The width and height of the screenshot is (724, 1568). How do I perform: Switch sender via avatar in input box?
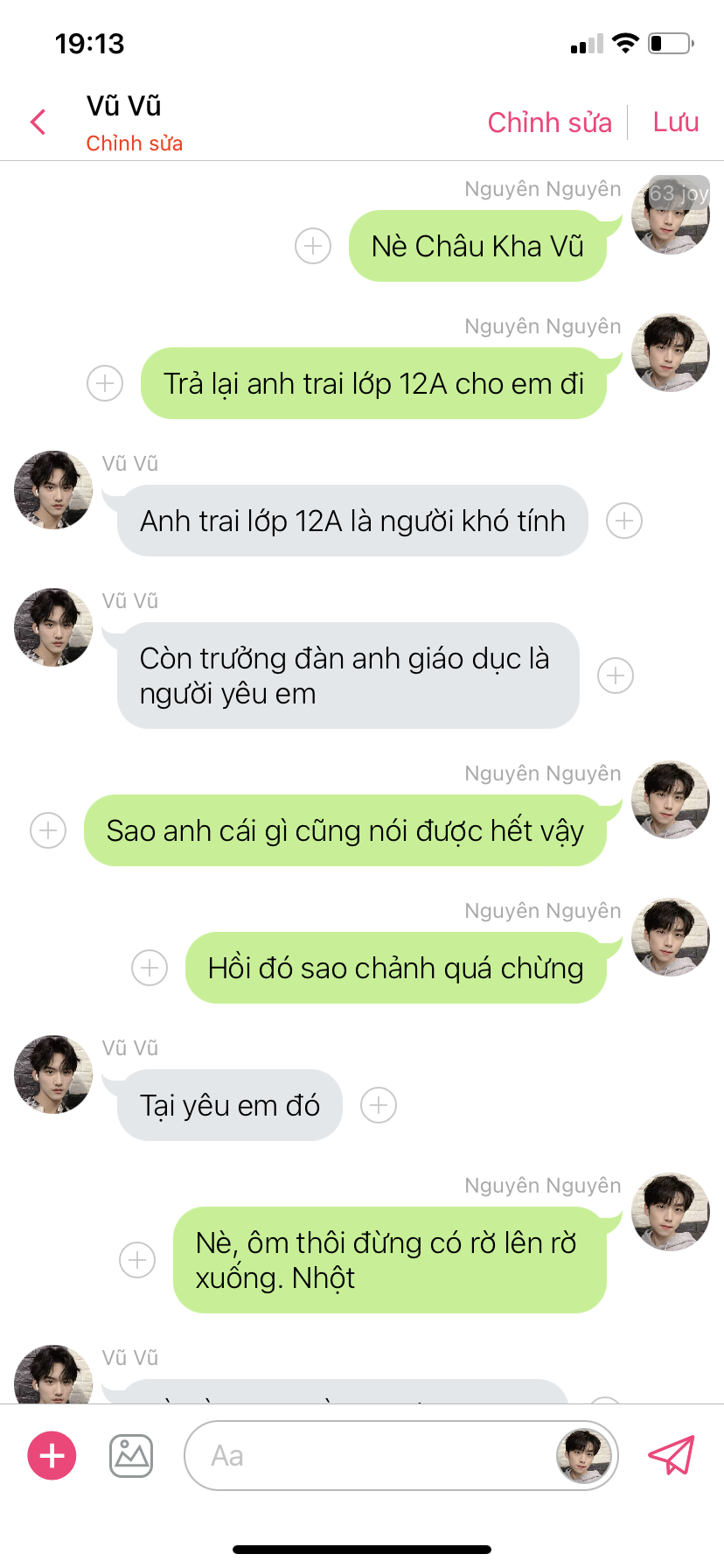point(583,1456)
